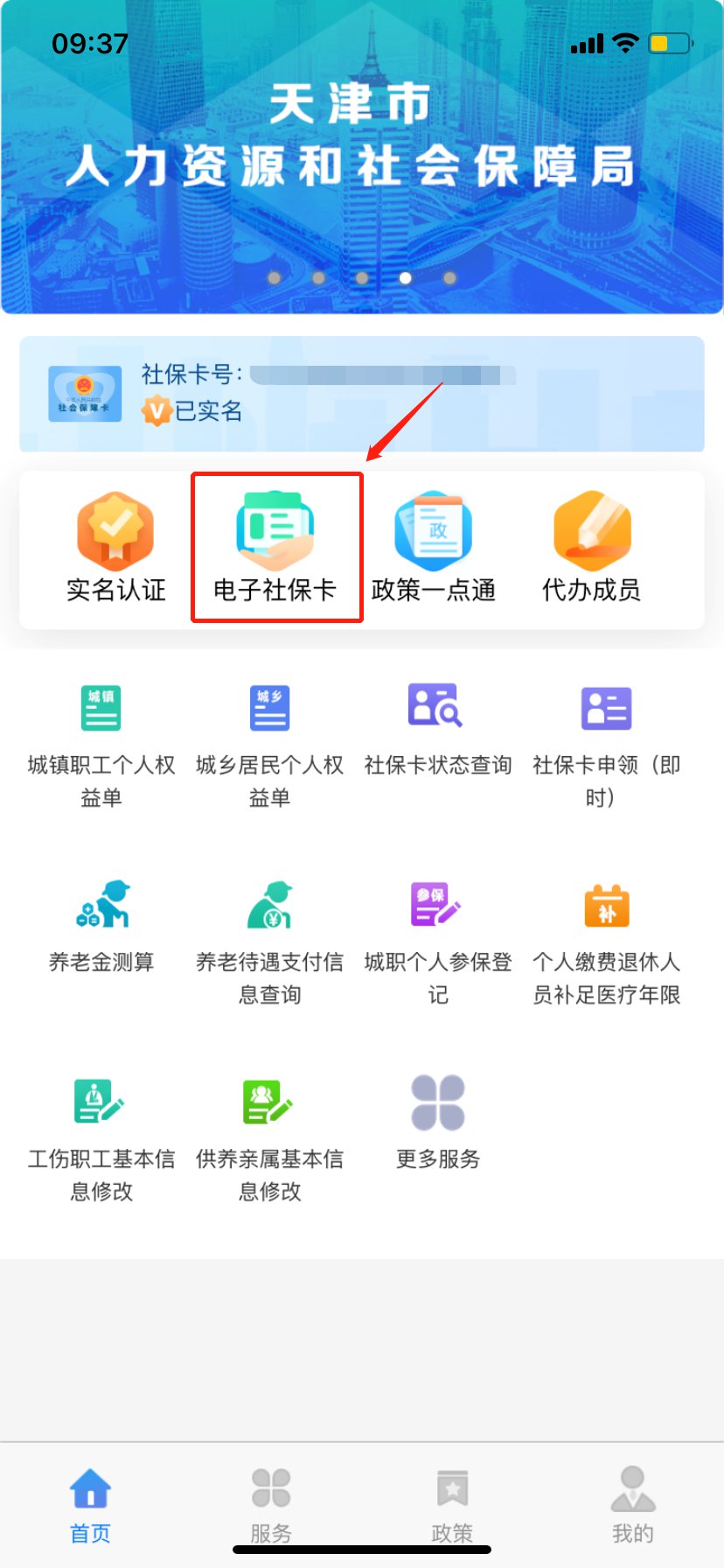Open 社保卡申领（即时）application
The image size is (724, 1568).
coord(606,744)
